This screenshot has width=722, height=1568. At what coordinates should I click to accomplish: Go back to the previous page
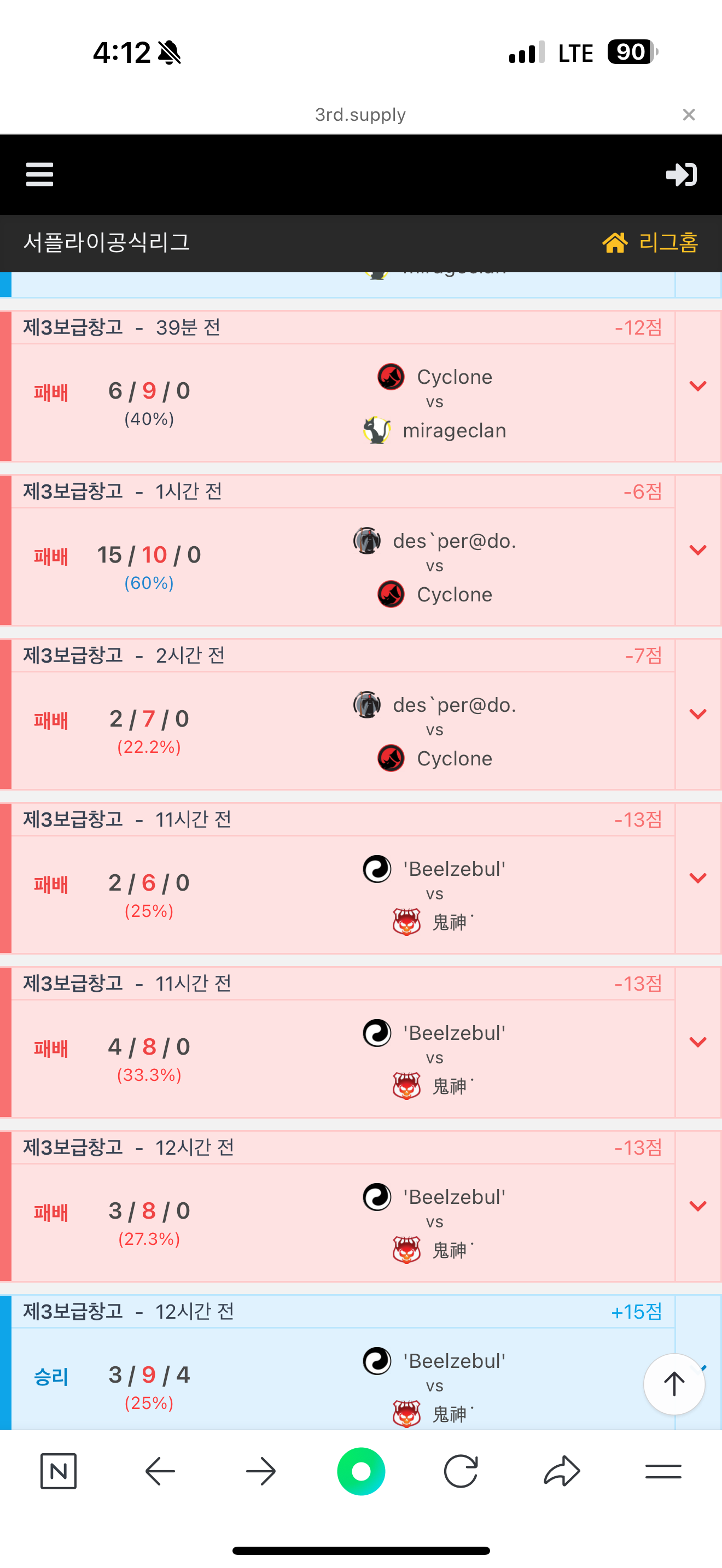[160, 1472]
